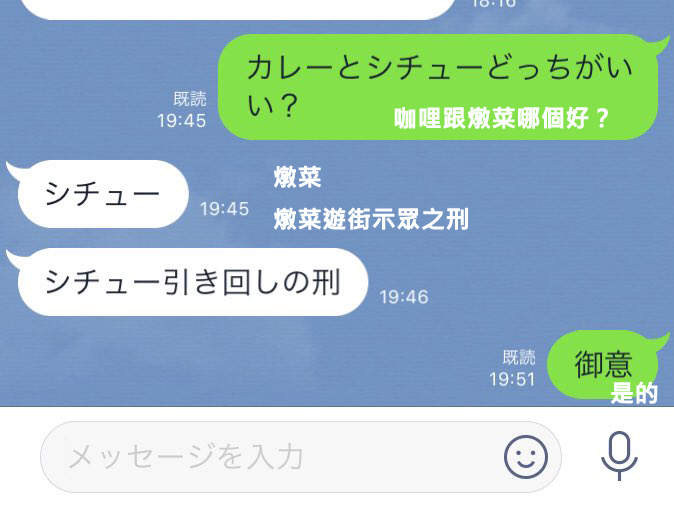This screenshot has height=509, width=674.
Task: Open the emoji sticker picker
Action: pos(526,457)
